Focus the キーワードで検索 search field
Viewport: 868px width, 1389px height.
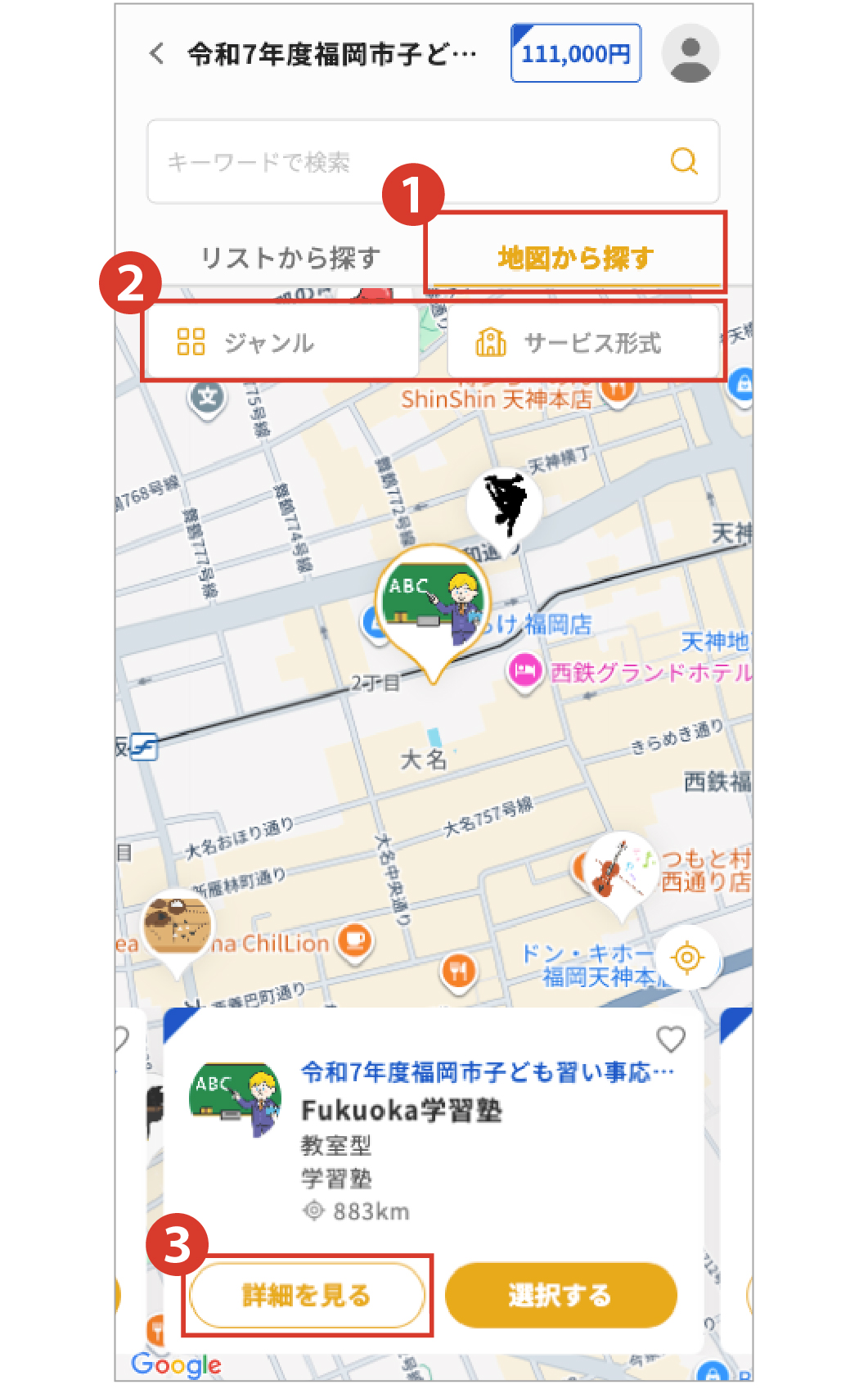(x=409, y=162)
